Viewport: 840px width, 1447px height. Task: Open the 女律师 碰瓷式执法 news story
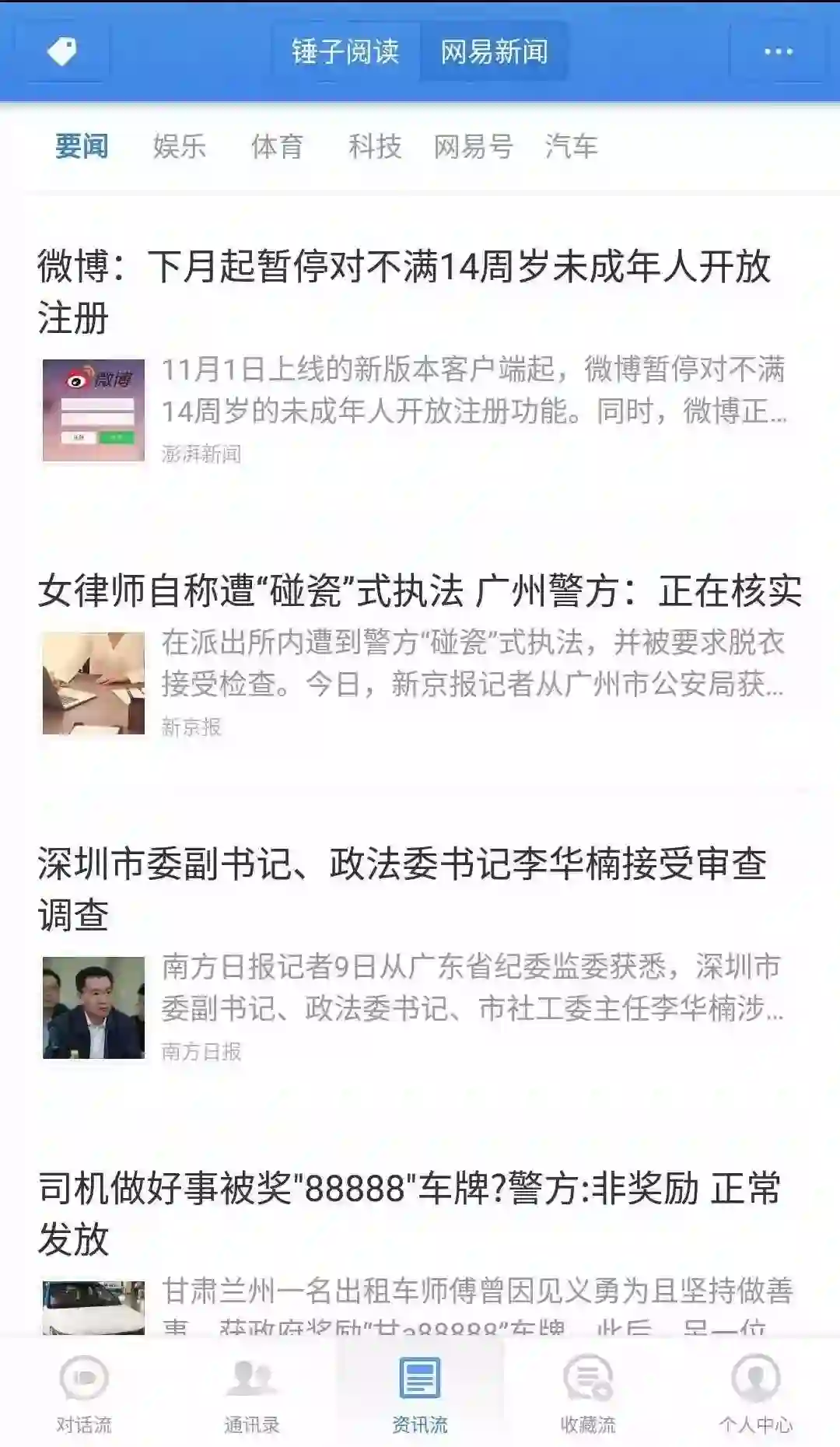pyautogui.click(x=420, y=591)
